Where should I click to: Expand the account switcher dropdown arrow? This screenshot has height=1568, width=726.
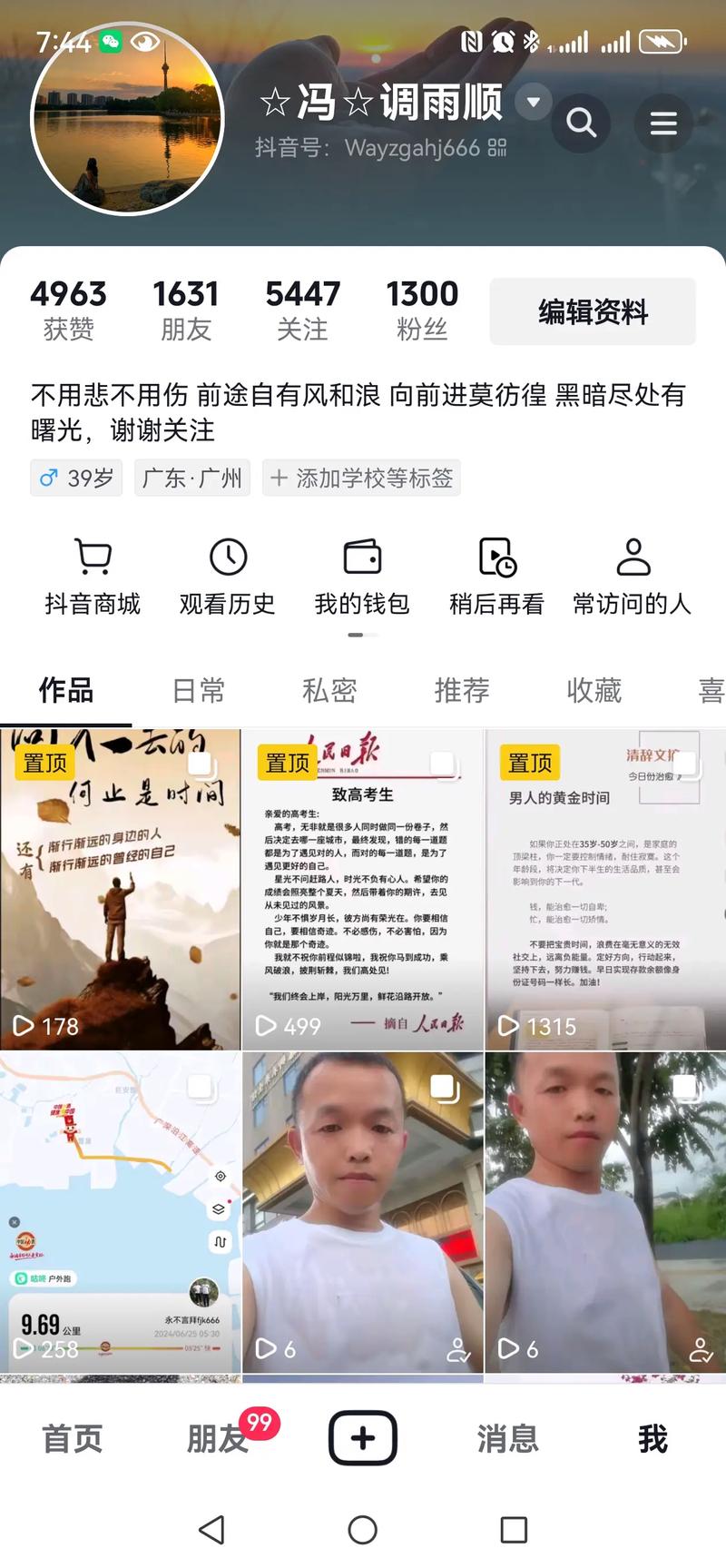(534, 102)
